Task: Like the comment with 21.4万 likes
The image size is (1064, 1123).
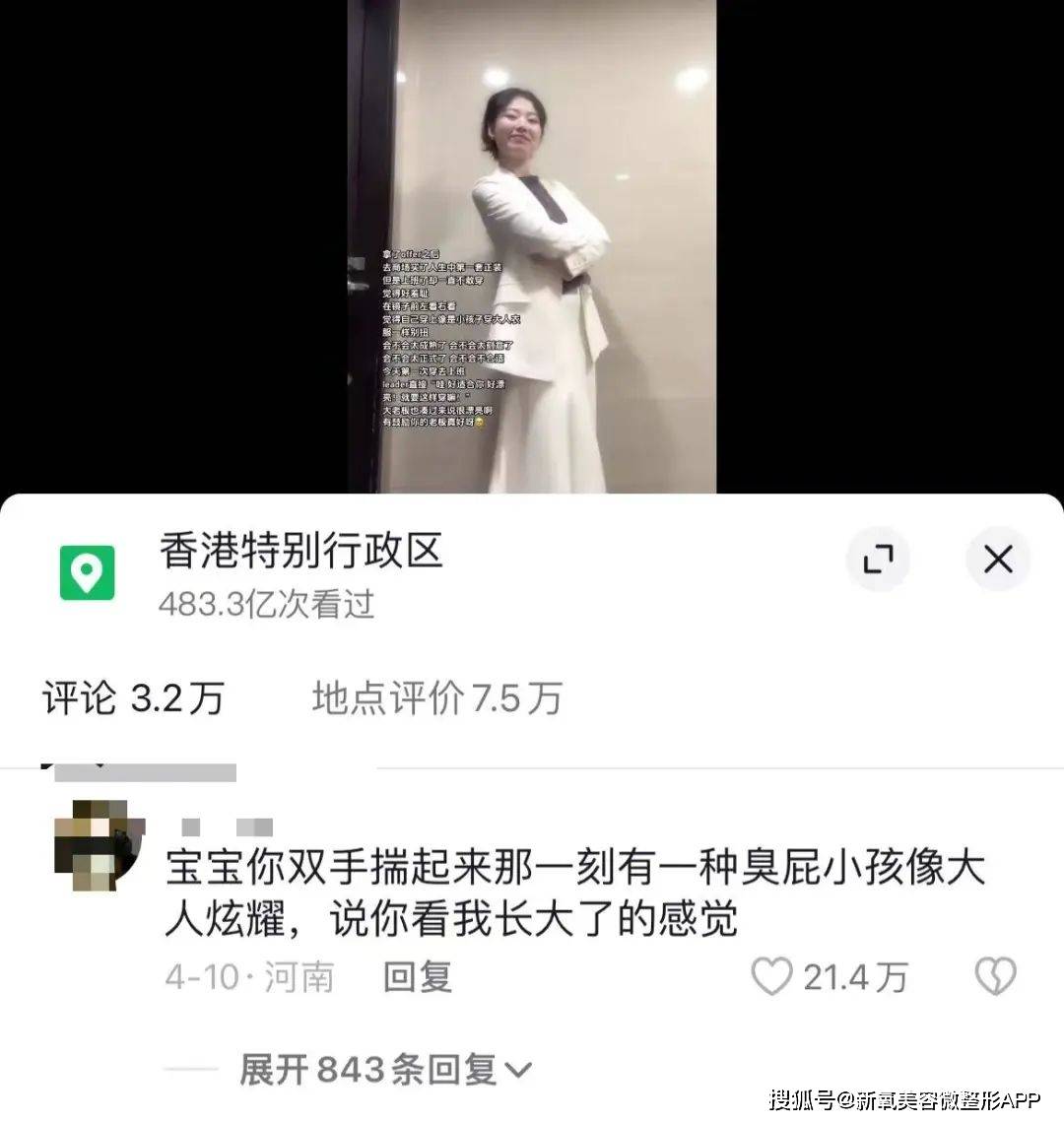Action: point(773,977)
